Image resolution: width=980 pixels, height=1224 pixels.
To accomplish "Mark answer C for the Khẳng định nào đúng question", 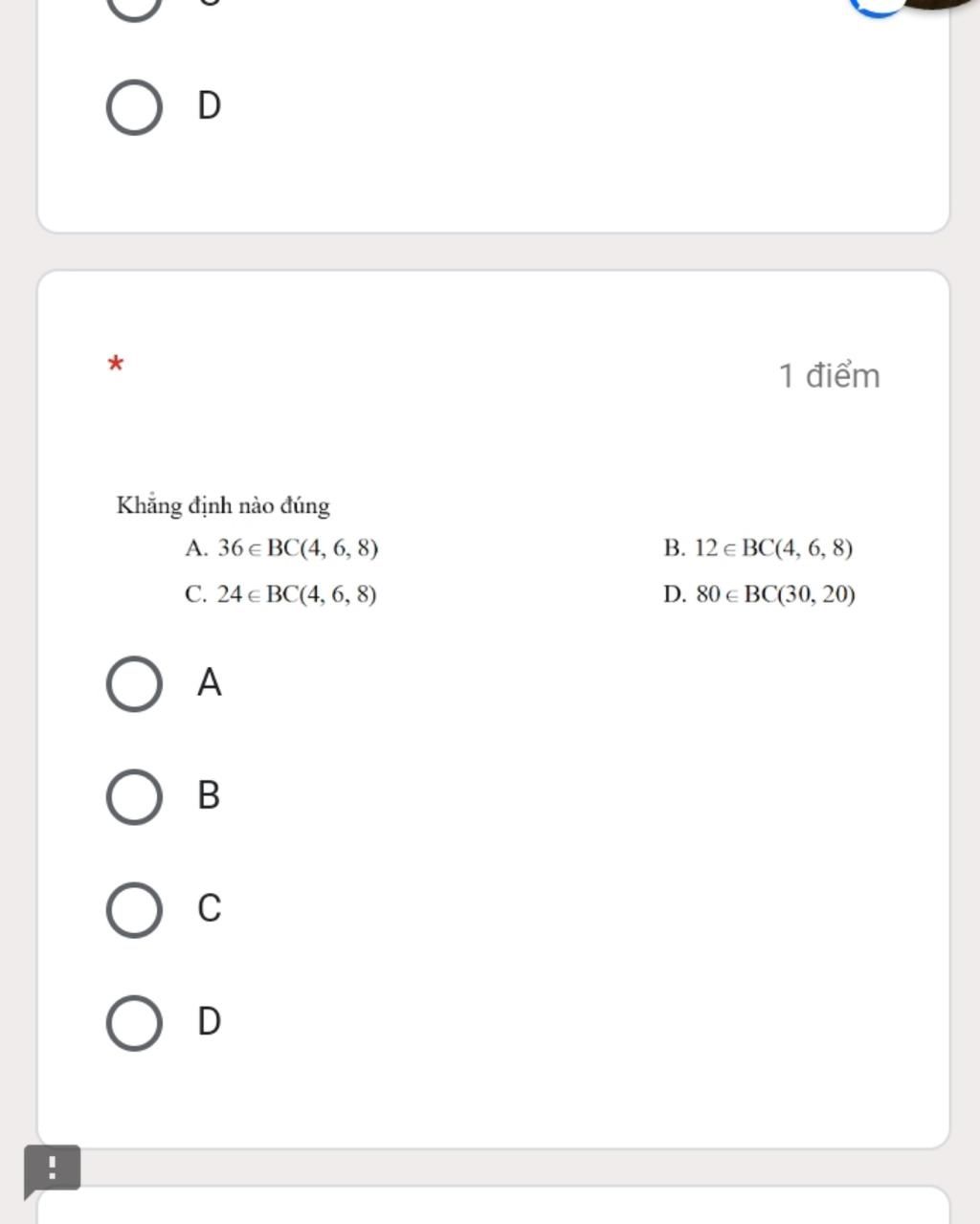I will point(134,910).
